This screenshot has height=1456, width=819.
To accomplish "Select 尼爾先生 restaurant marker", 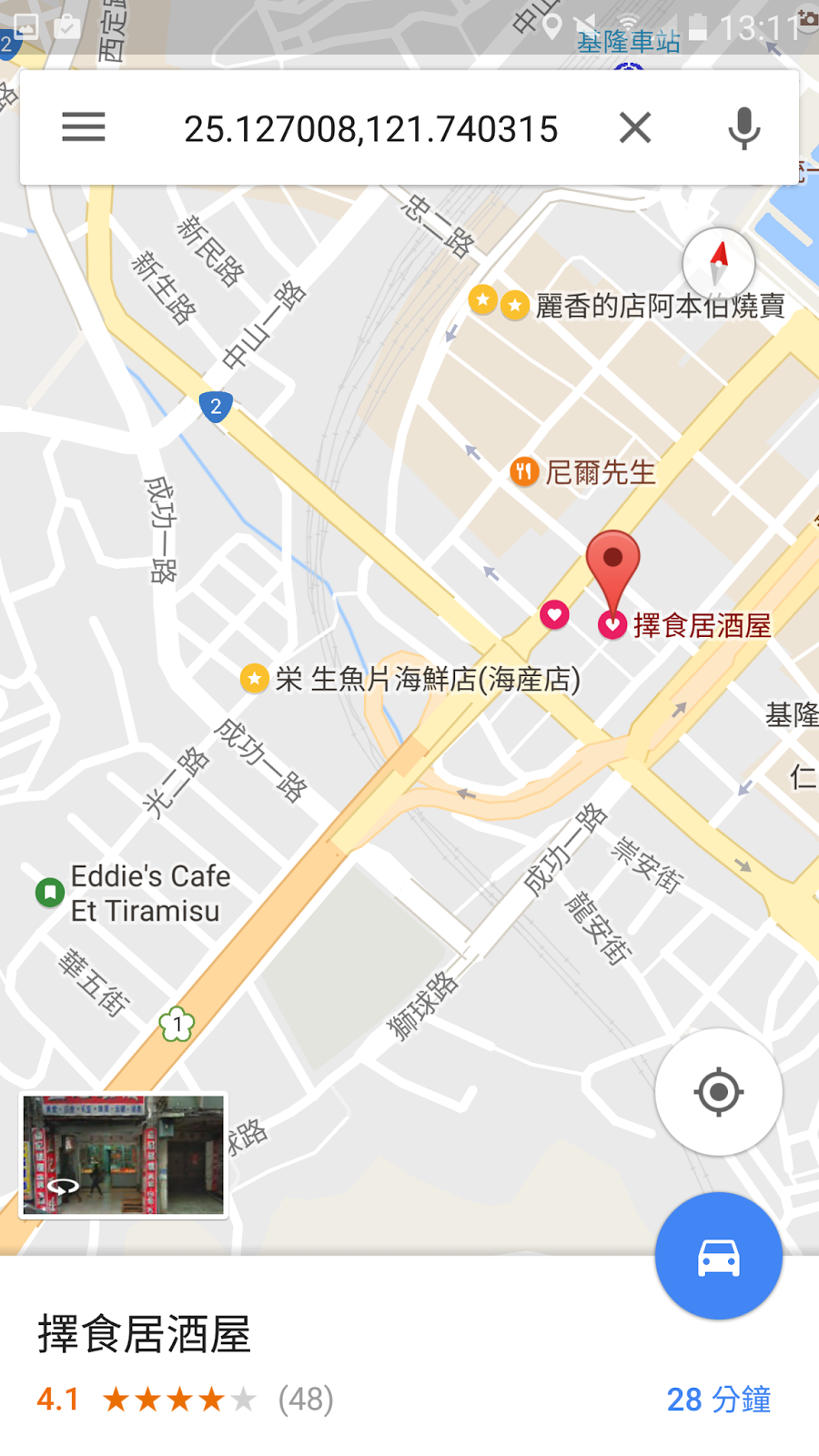I will (x=524, y=471).
